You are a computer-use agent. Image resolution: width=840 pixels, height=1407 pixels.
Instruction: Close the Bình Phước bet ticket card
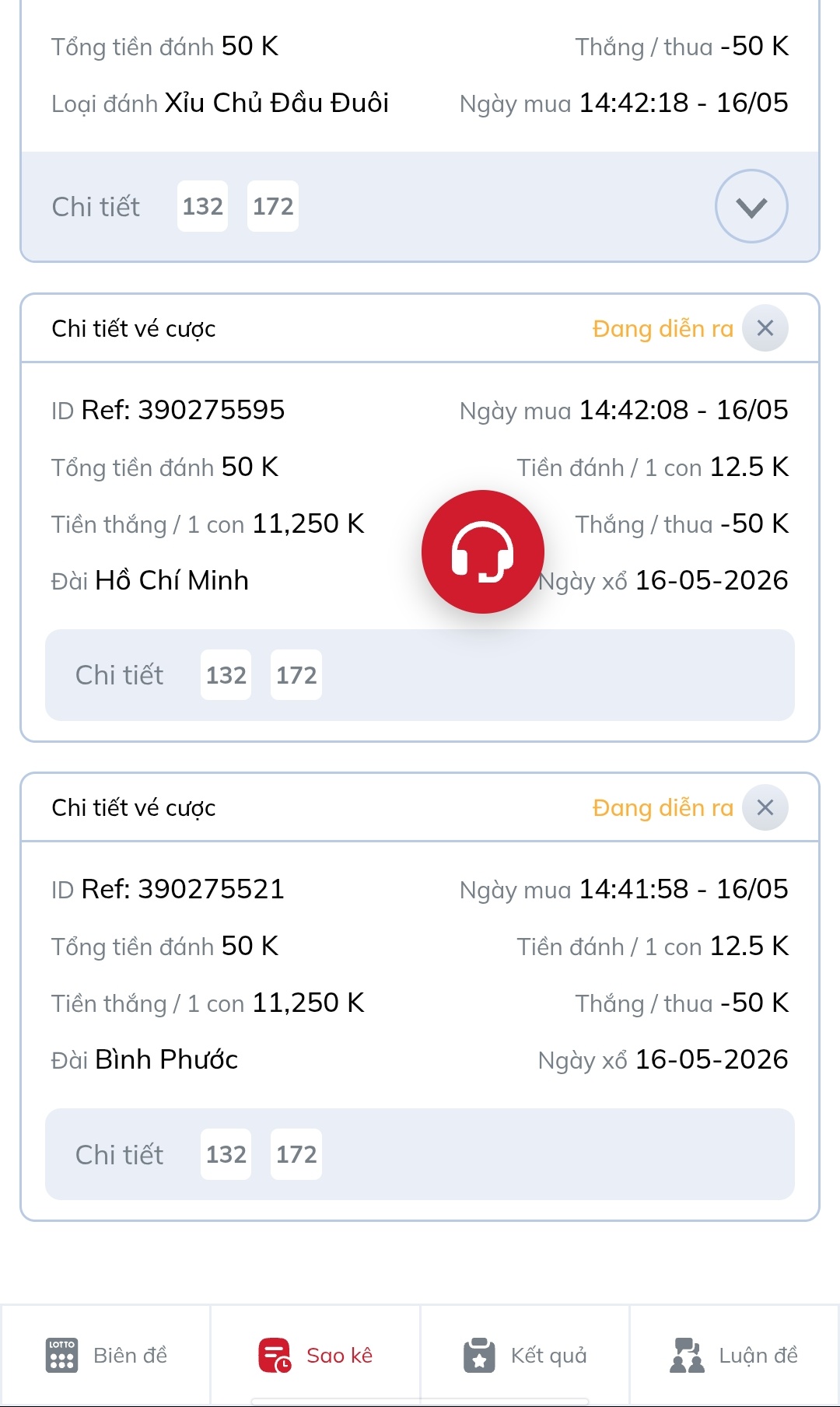coord(765,807)
